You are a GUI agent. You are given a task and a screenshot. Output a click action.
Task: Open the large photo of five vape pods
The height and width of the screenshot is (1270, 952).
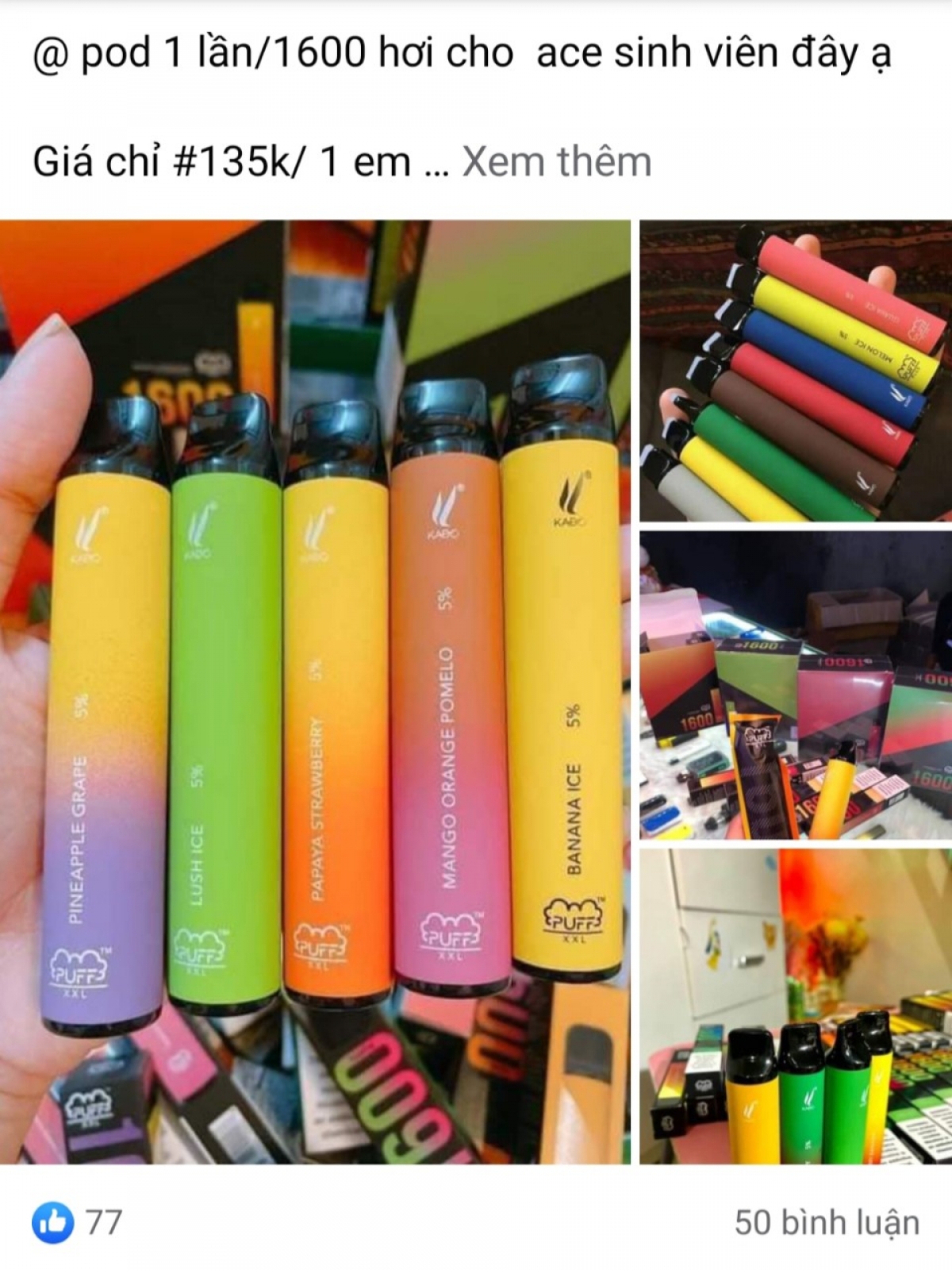tap(315, 692)
